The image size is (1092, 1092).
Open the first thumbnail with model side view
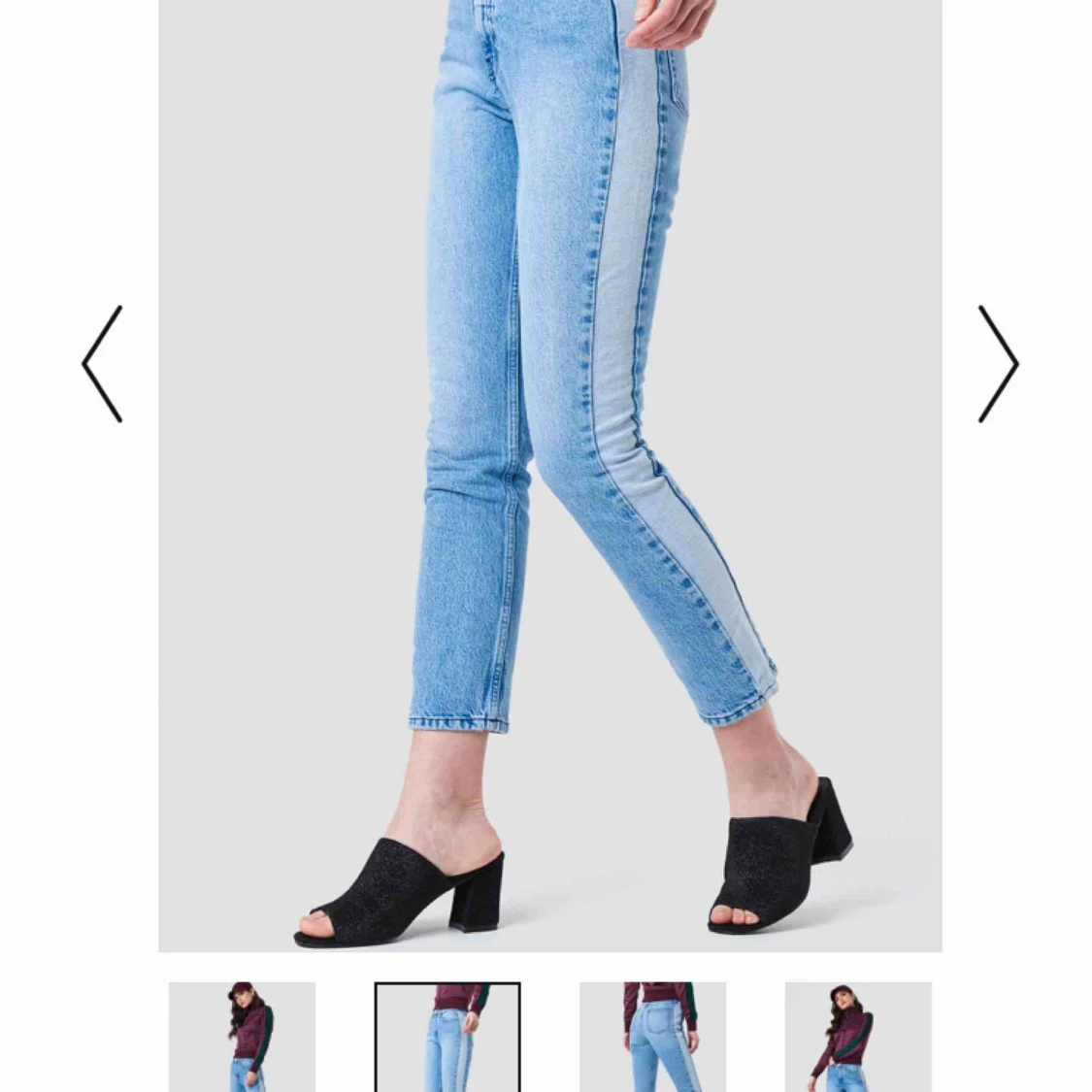[x=242, y=1037]
